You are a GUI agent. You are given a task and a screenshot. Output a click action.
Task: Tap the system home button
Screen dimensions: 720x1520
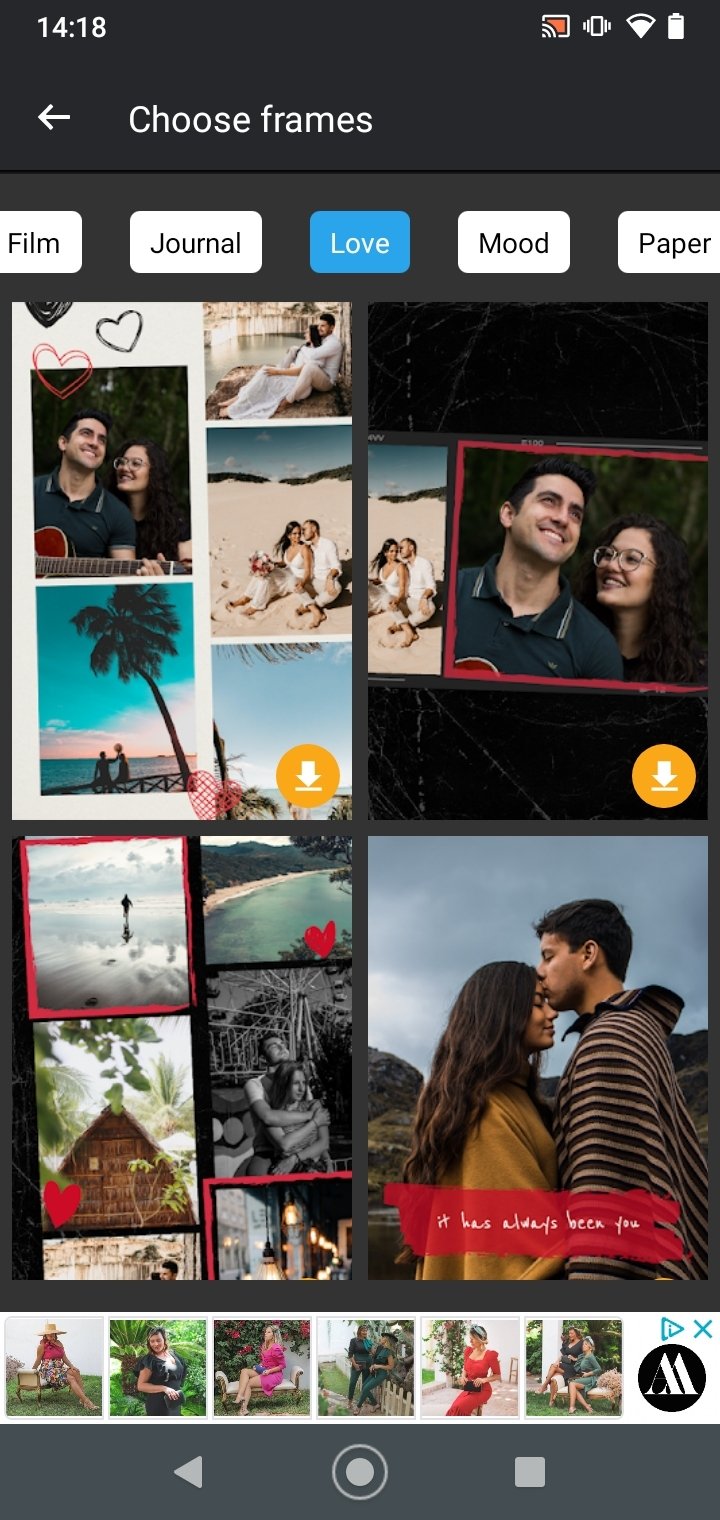click(360, 1471)
